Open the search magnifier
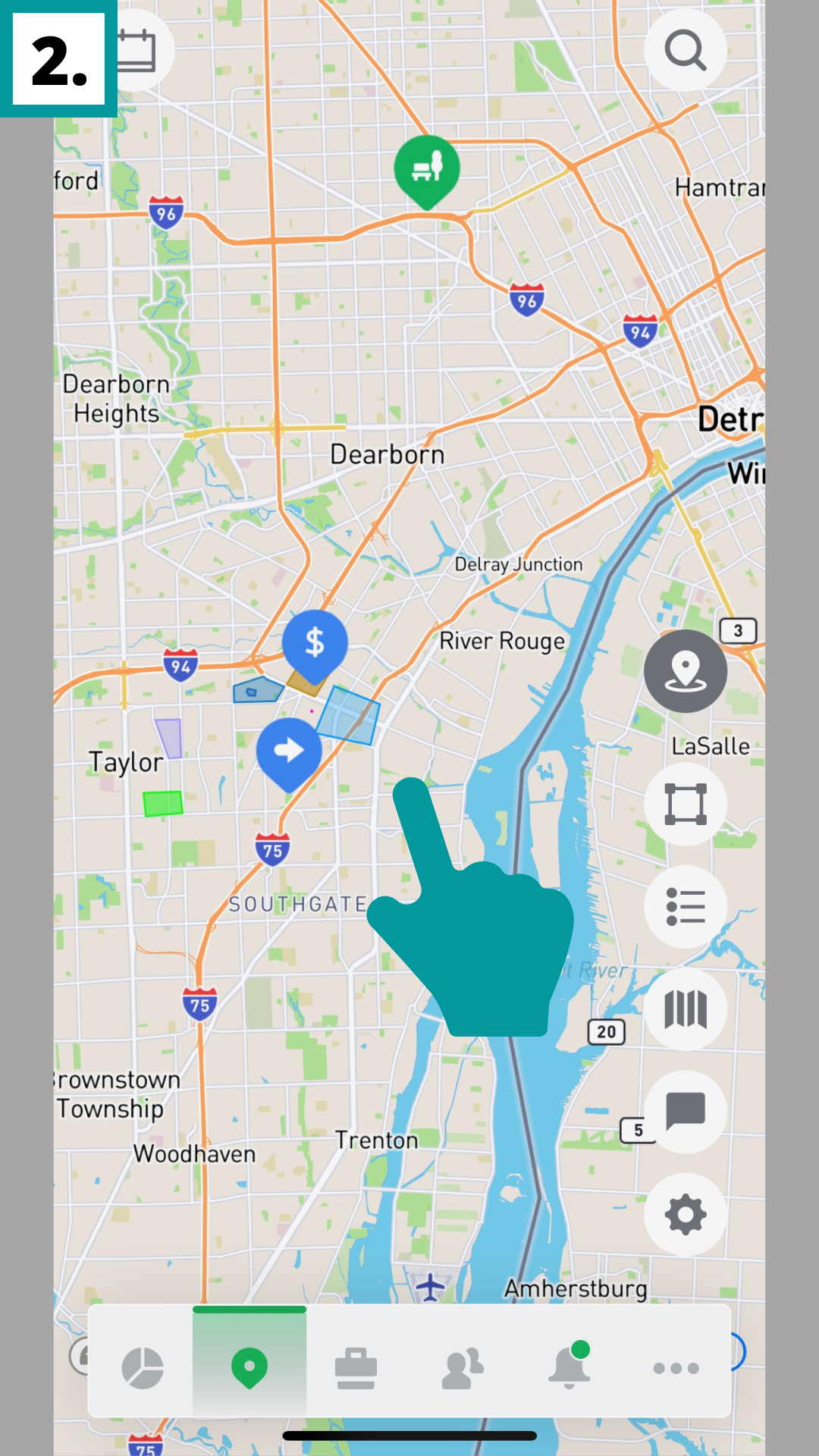Image resolution: width=819 pixels, height=1456 pixels. point(685,50)
